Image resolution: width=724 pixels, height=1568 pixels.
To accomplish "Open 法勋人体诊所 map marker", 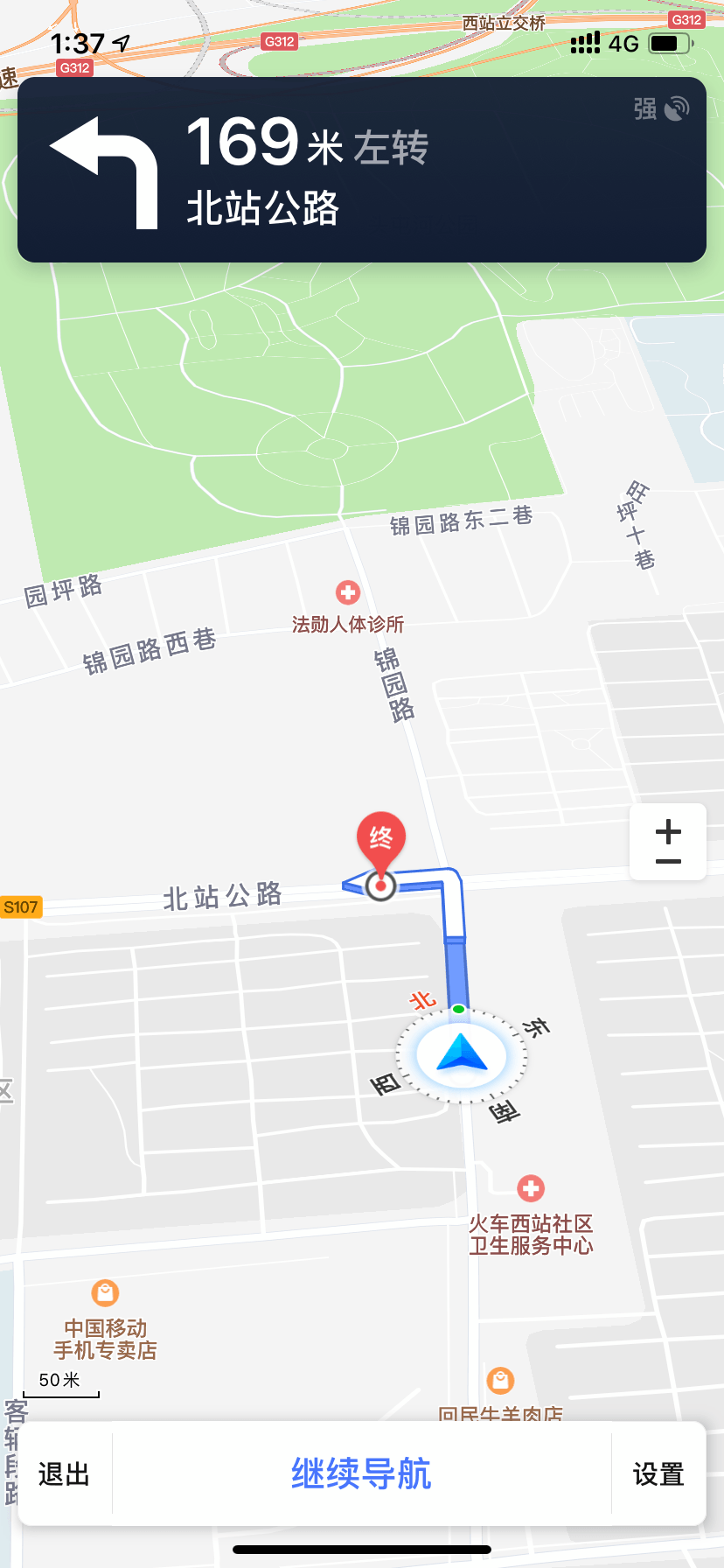I will click(348, 593).
